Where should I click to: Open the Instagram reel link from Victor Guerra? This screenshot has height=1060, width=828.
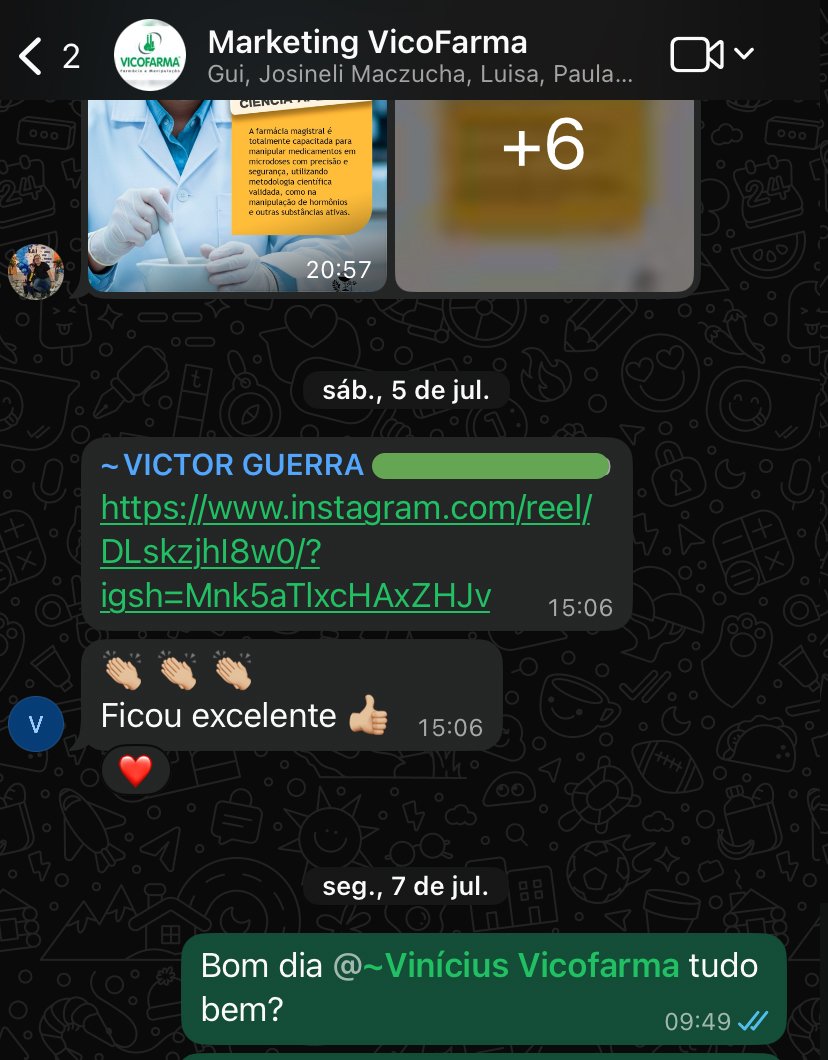pyautogui.click(x=345, y=552)
